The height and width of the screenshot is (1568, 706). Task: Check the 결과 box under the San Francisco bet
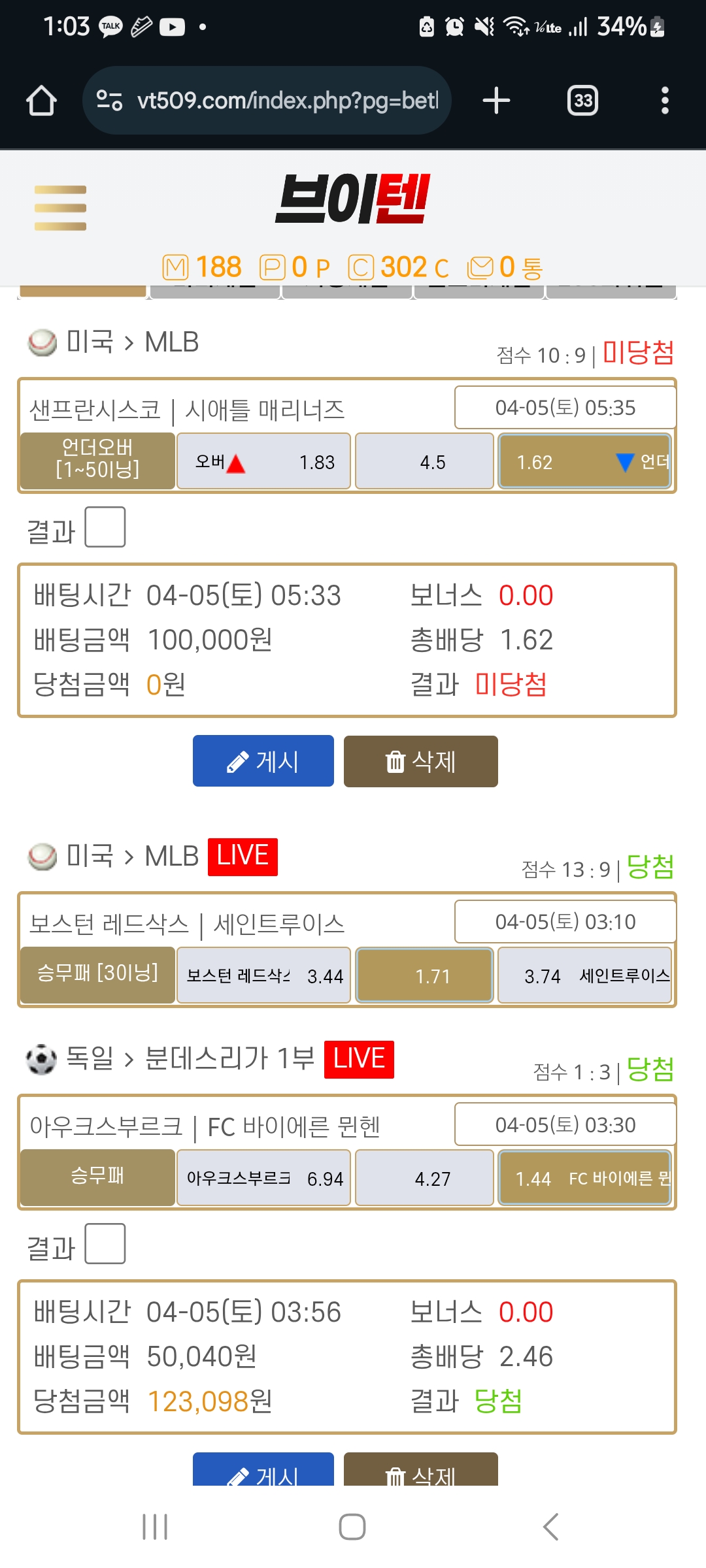point(105,527)
